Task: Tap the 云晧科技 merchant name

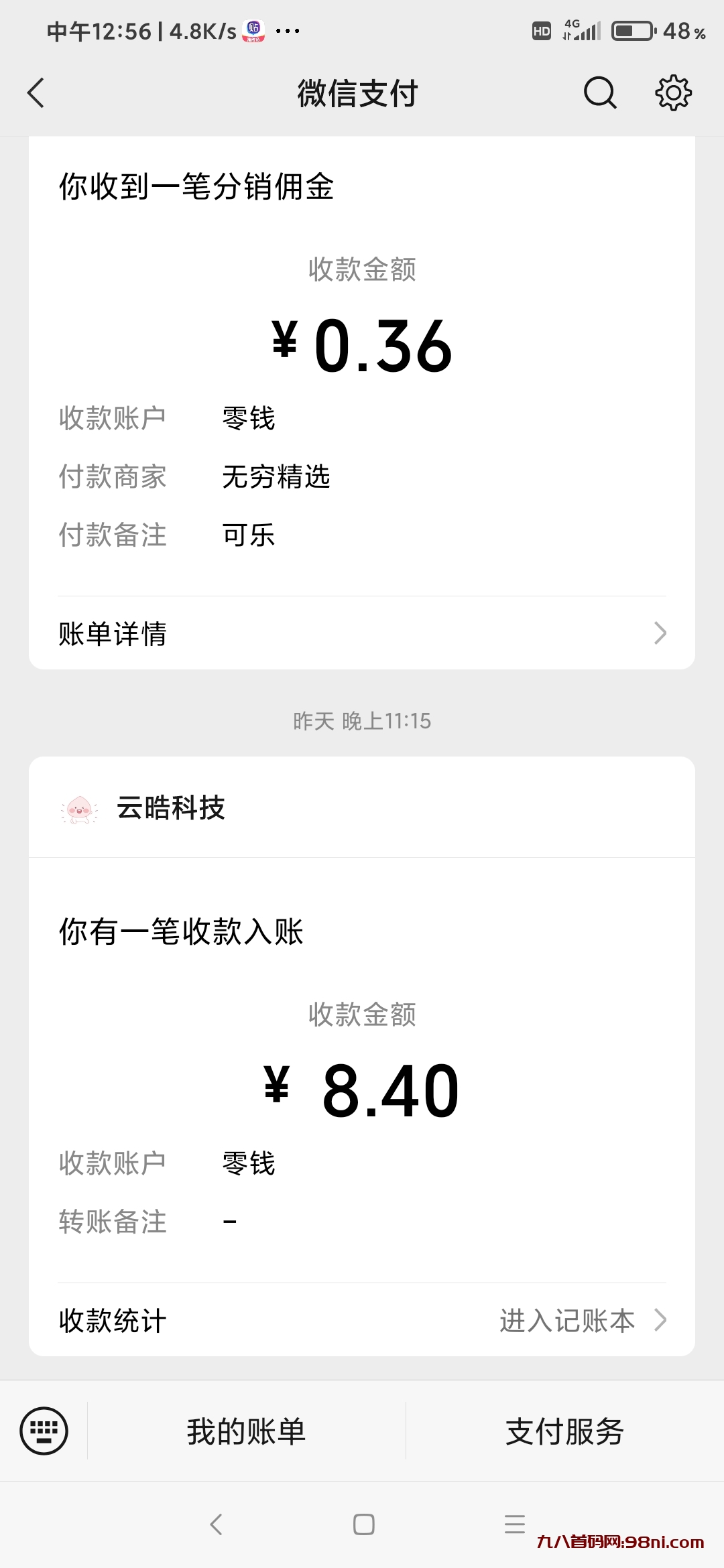Action: pos(171,809)
